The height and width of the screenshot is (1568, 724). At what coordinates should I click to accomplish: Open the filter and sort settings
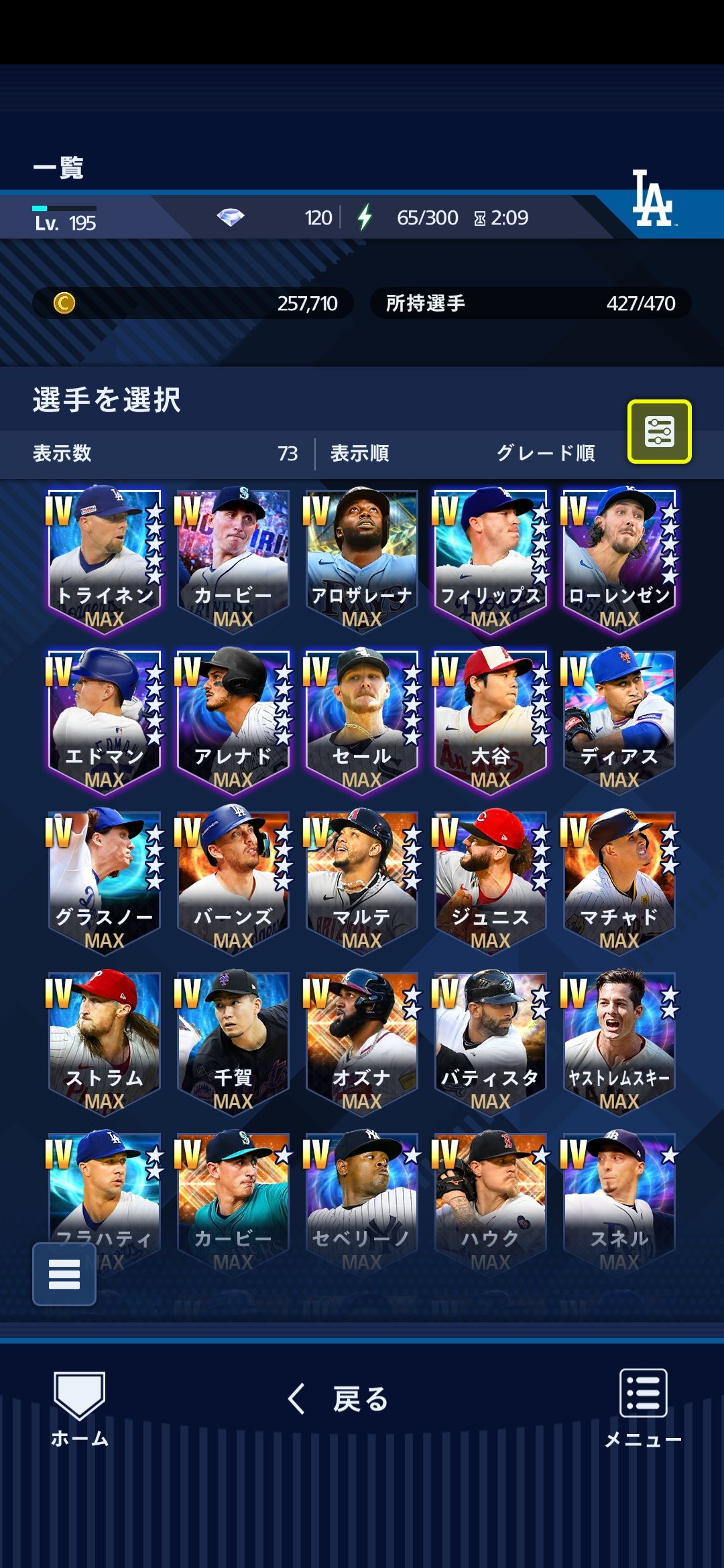659,432
